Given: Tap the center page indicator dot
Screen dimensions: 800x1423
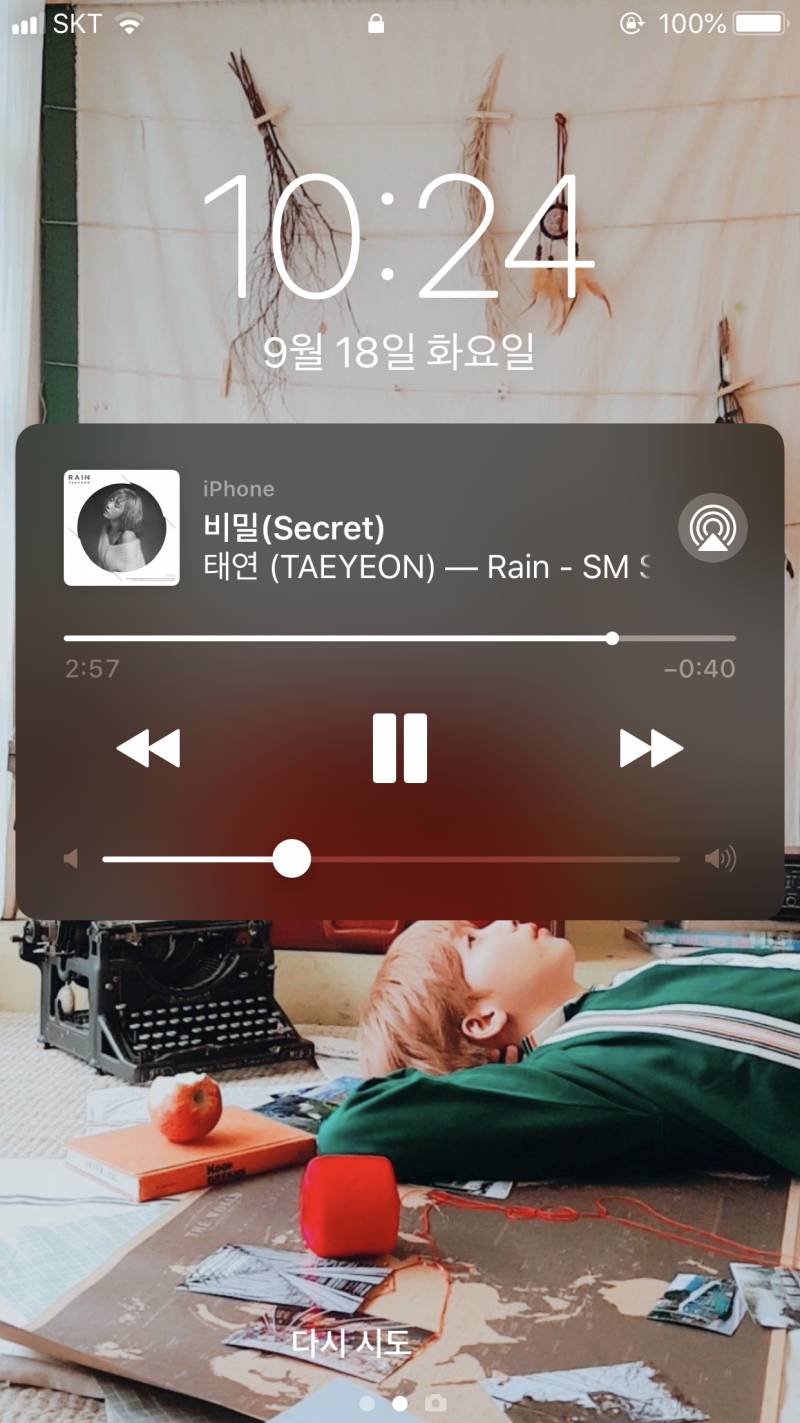Looking at the screenshot, I should [x=400, y=1402].
